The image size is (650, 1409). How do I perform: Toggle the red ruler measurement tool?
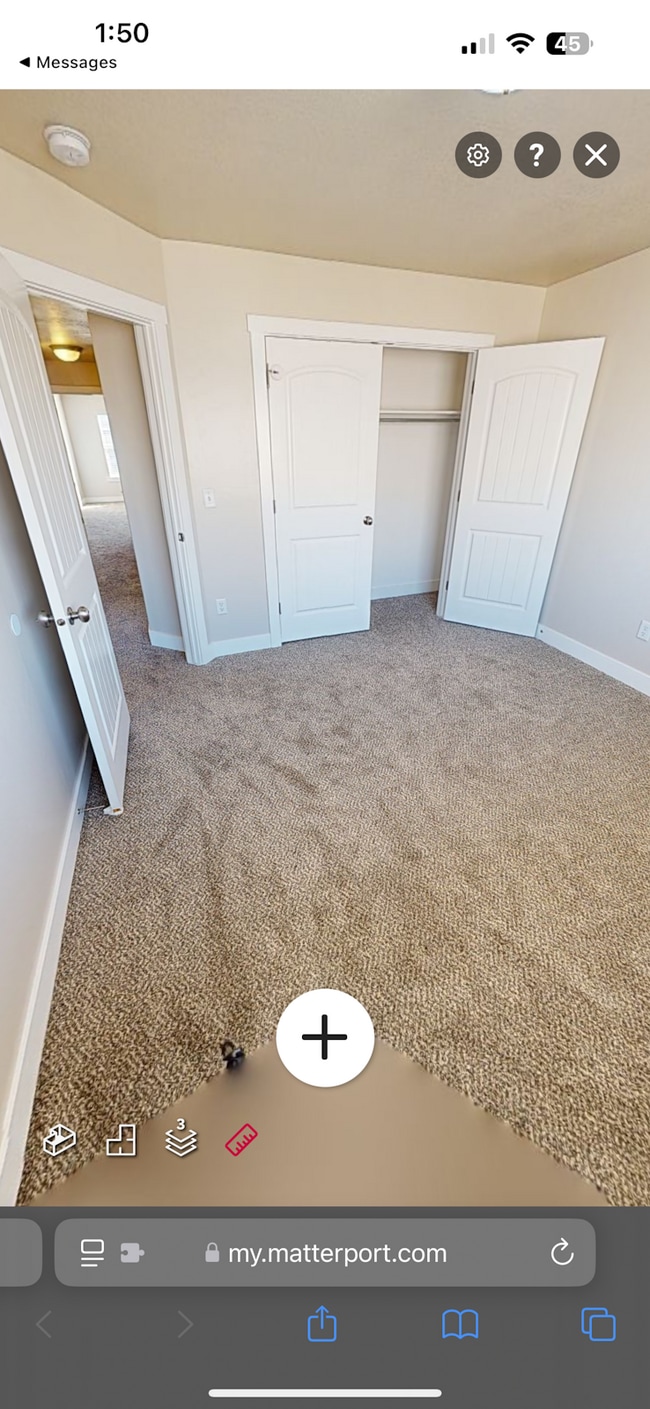(241, 1140)
